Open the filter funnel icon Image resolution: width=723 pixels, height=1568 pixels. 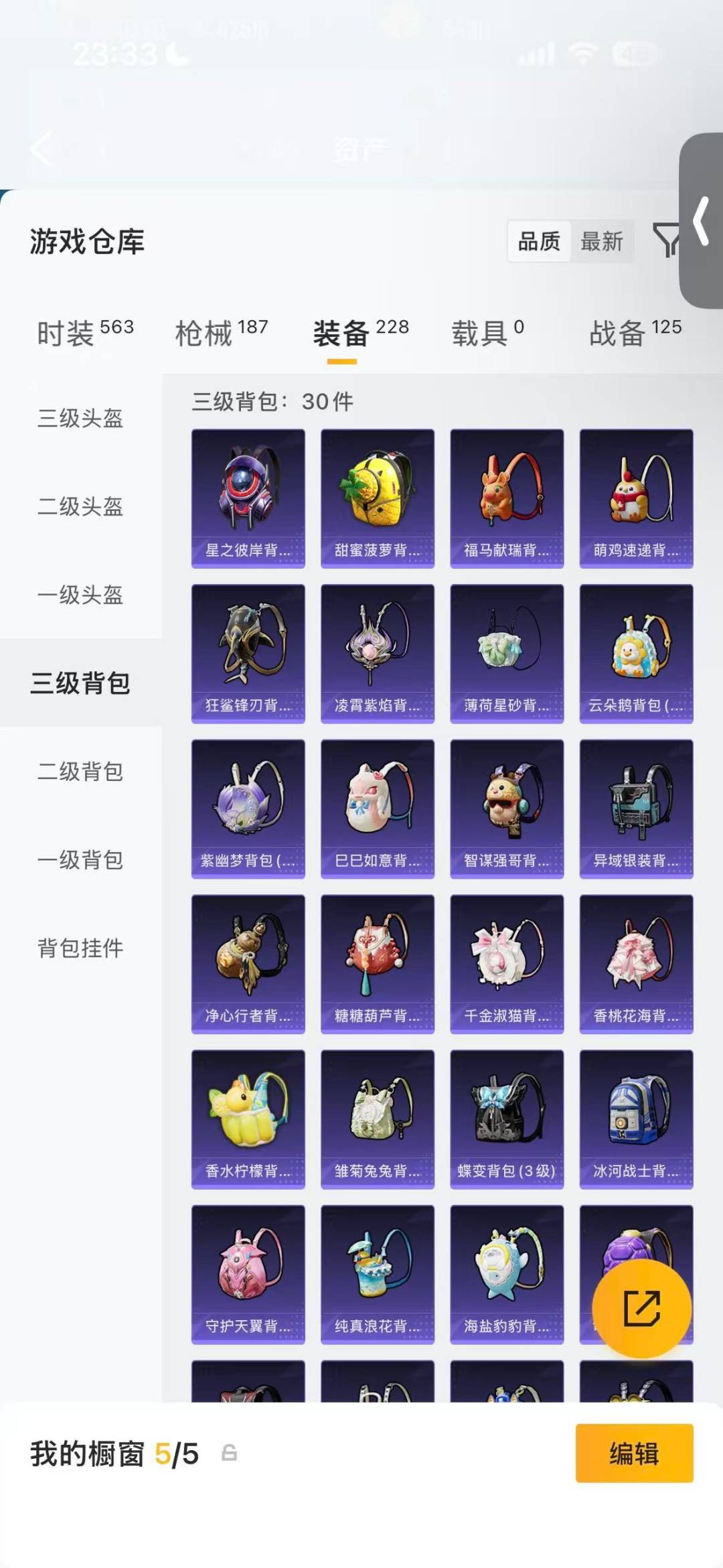[667, 240]
